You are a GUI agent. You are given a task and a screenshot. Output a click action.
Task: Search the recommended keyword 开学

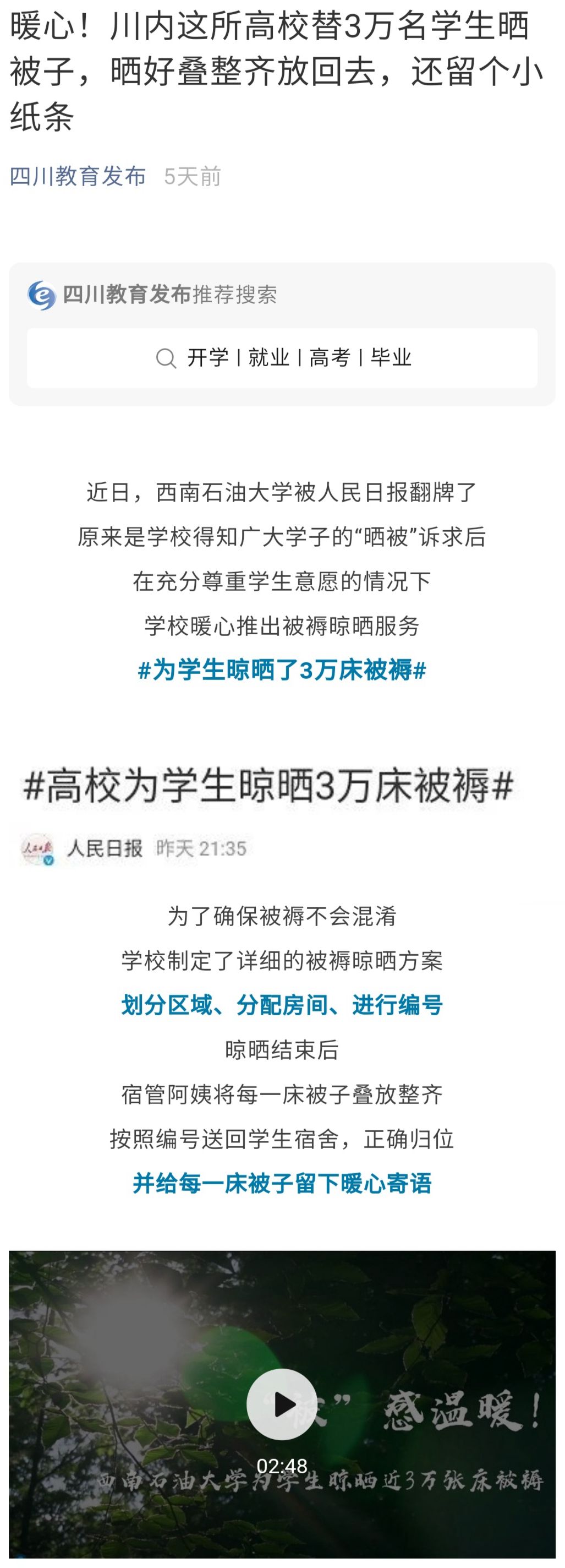[208, 357]
